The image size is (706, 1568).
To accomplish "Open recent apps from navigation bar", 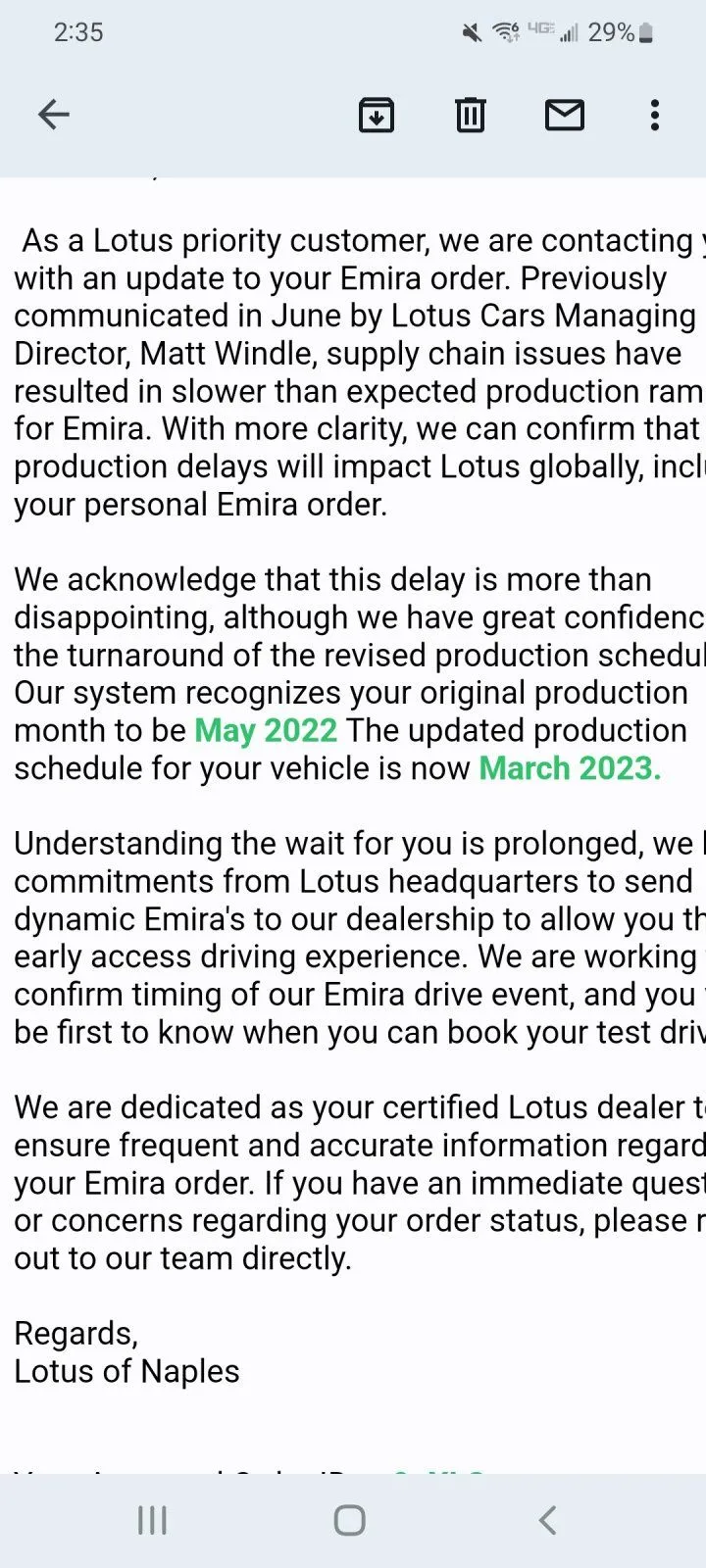I will coord(152,1520).
